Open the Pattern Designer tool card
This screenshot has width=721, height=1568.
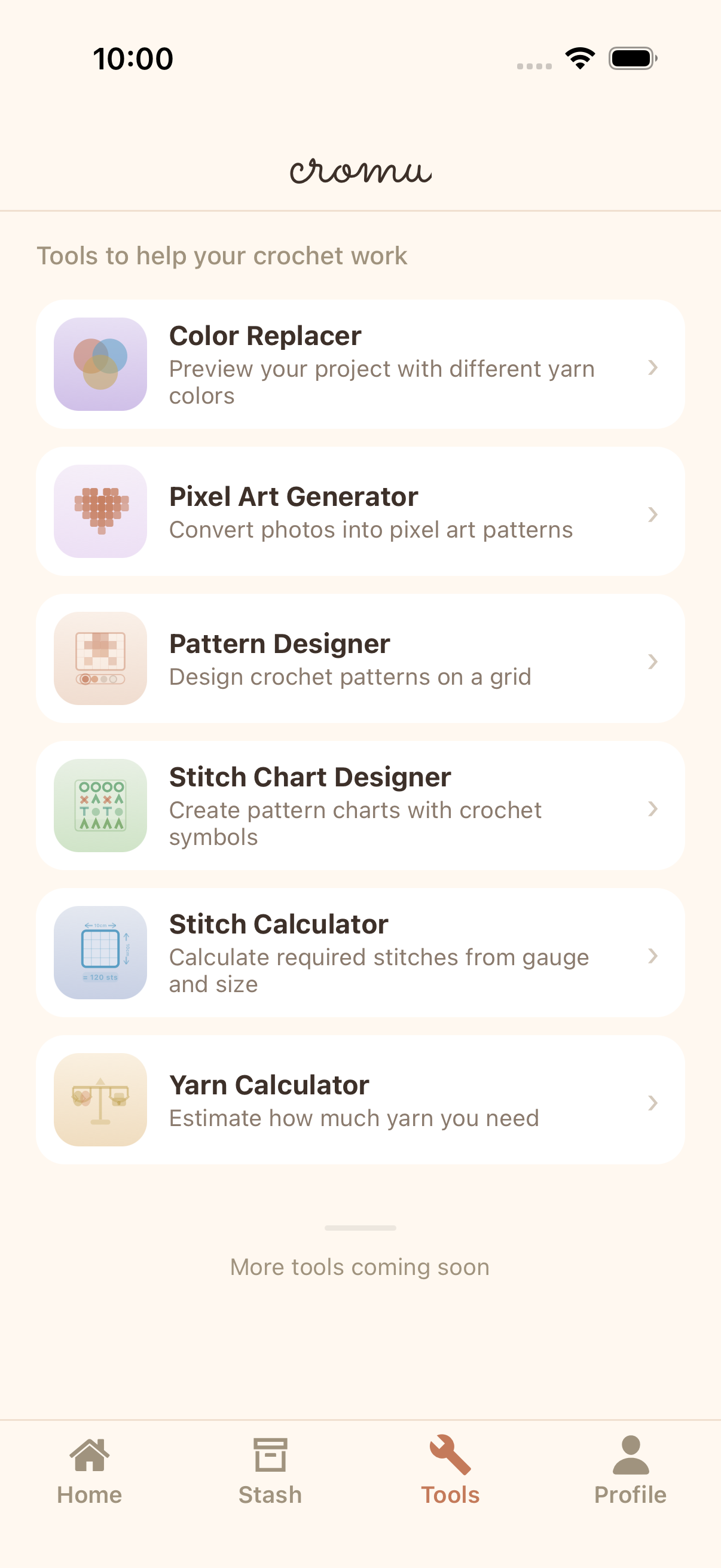tap(360, 659)
